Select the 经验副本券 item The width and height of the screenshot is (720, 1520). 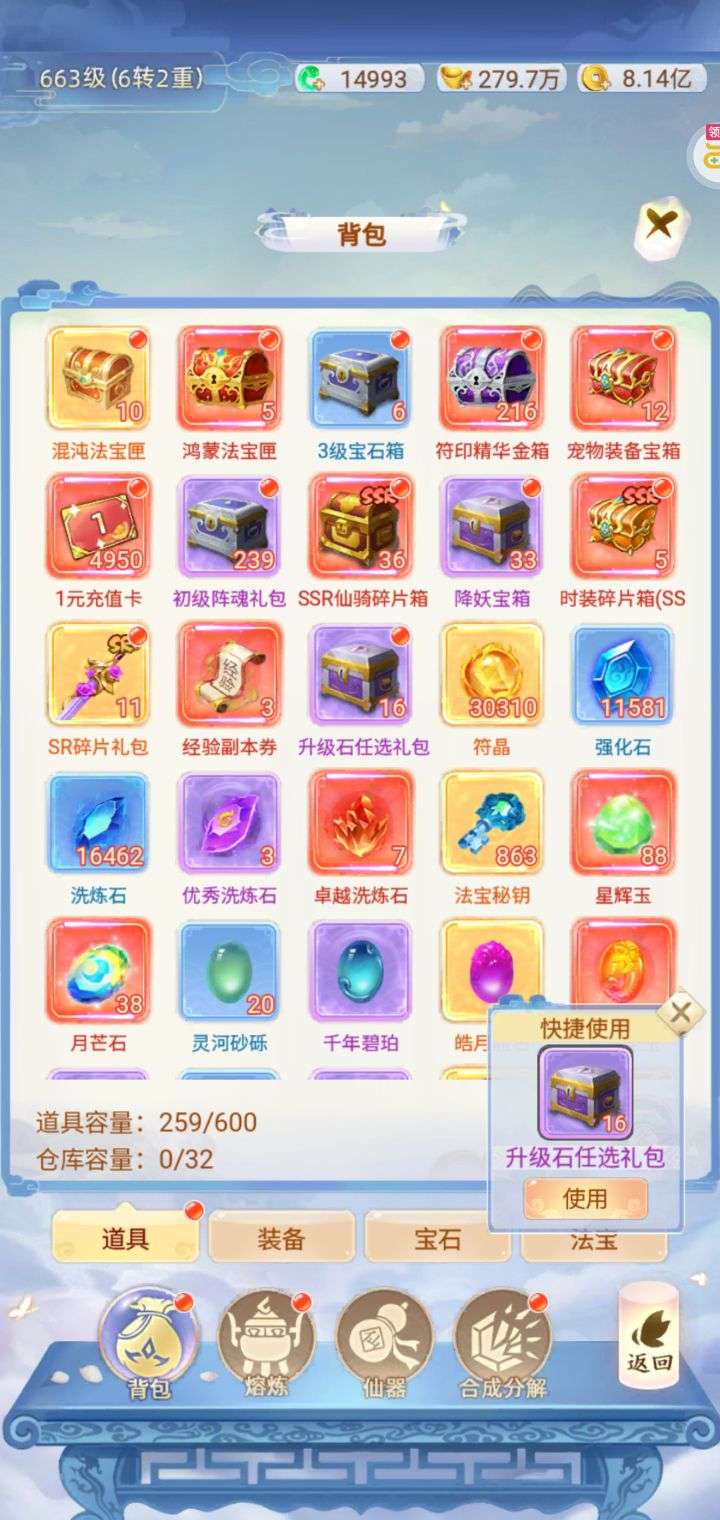(x=230, y=674)
